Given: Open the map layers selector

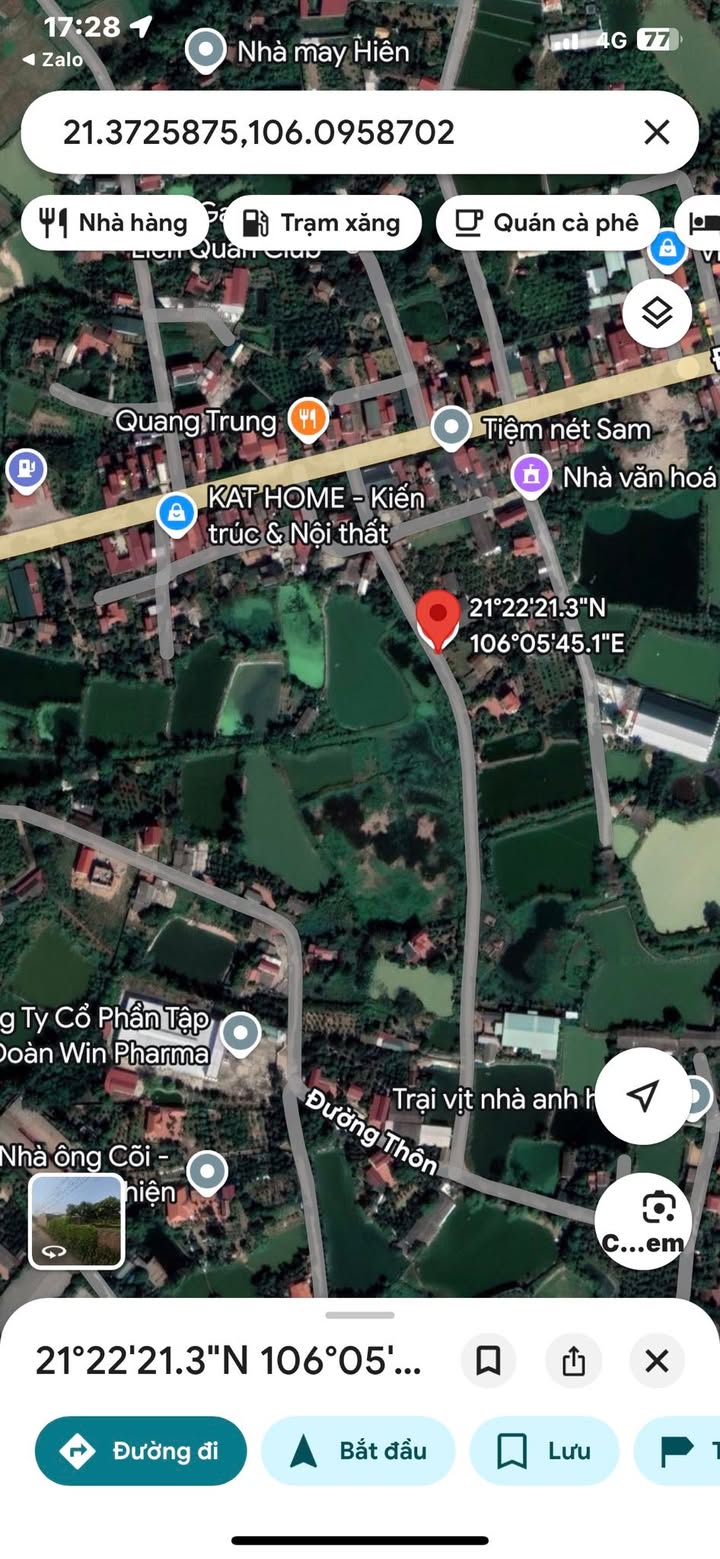Looking at the screenshot, I should pyautogui.click(x=657, y=314).
